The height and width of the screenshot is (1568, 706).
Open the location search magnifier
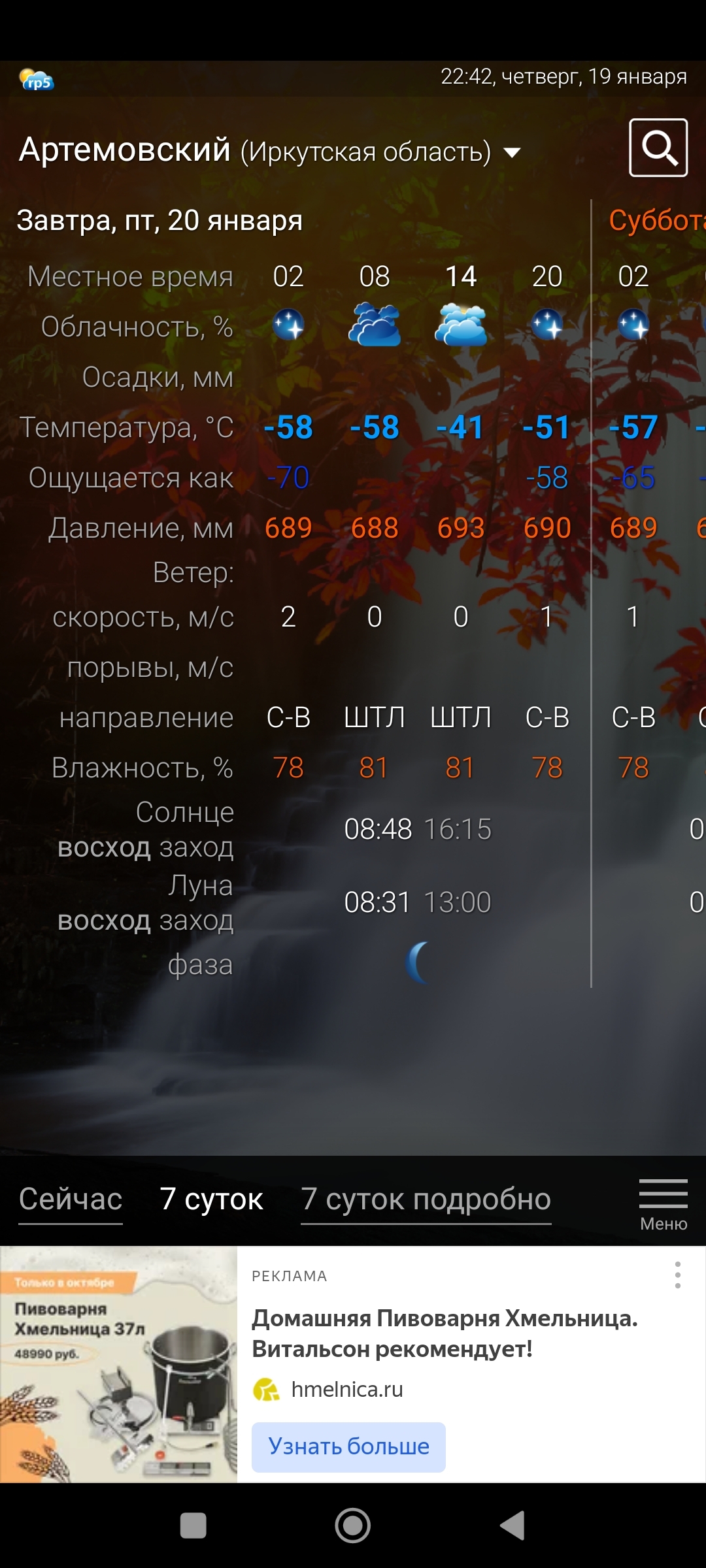click(x=658, y=148)
